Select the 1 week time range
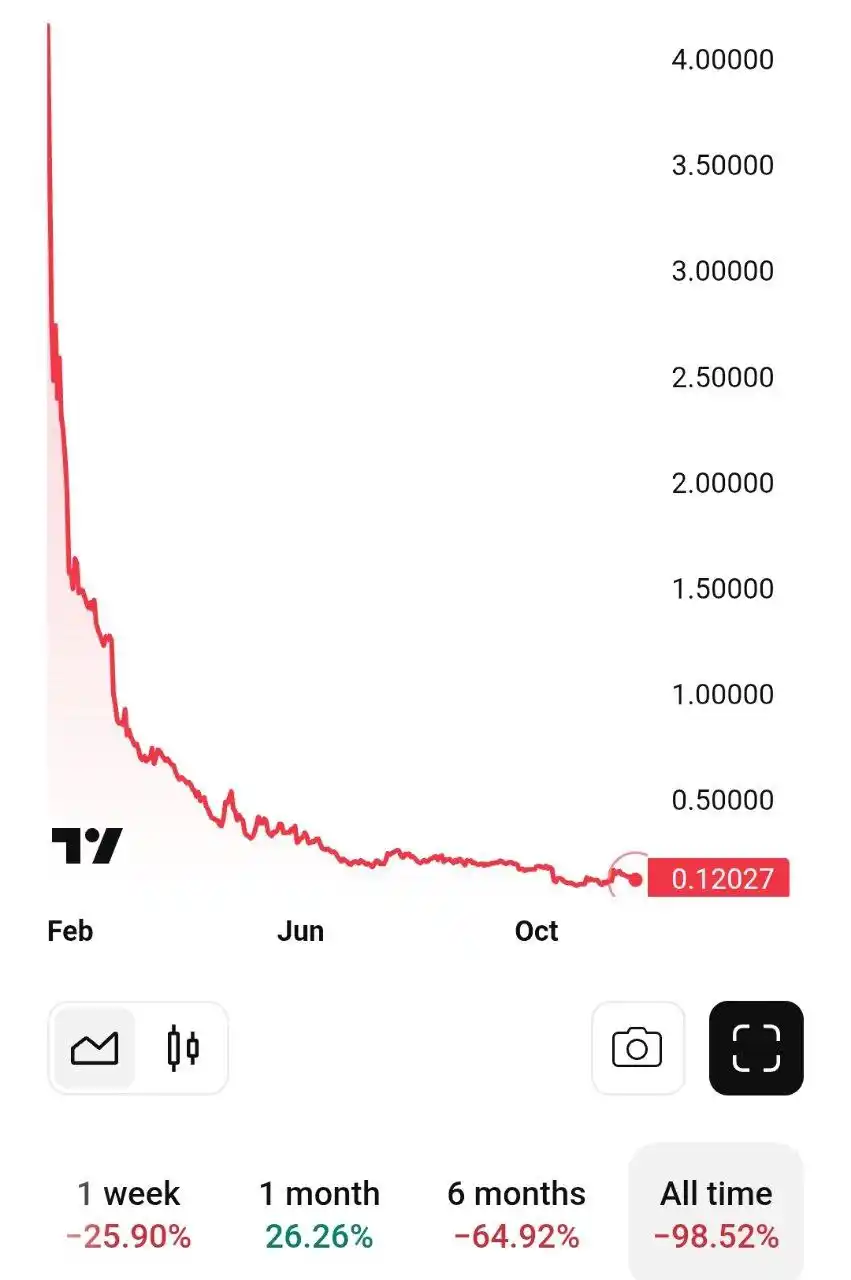 pyautogui.click(x=128, y=1214)
